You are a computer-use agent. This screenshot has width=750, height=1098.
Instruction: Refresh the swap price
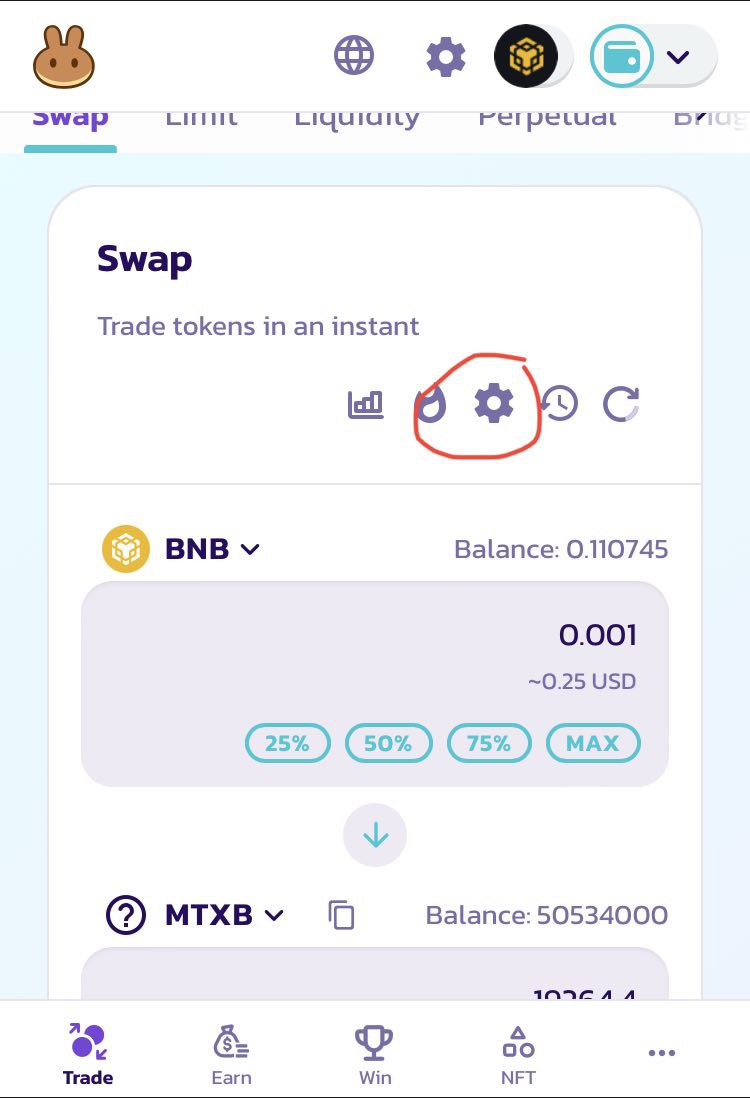(621, 404)
